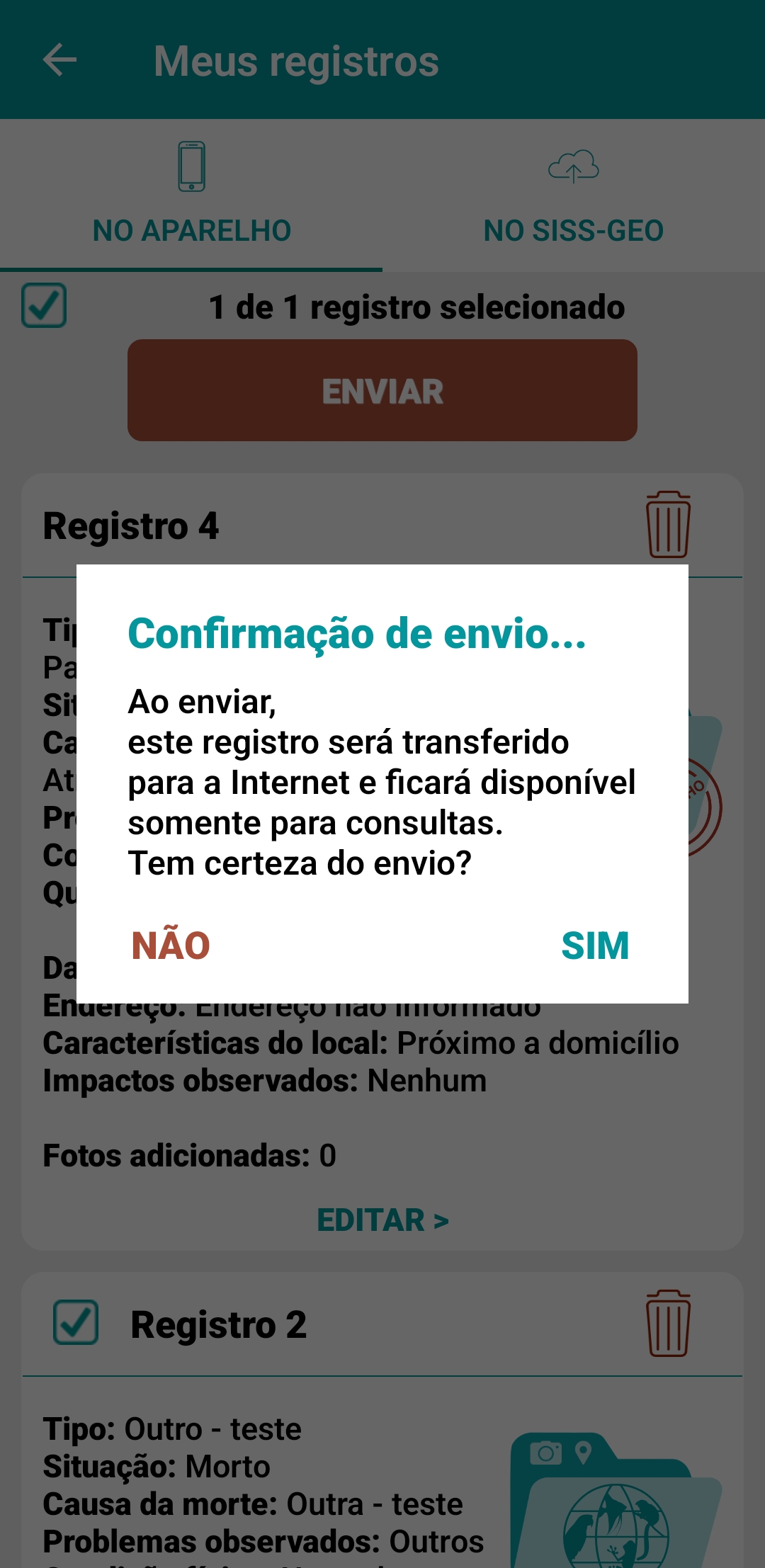The image size is (765, 1568).
Task: Cancel the send with NÃO
Action: tap(170, 945)
